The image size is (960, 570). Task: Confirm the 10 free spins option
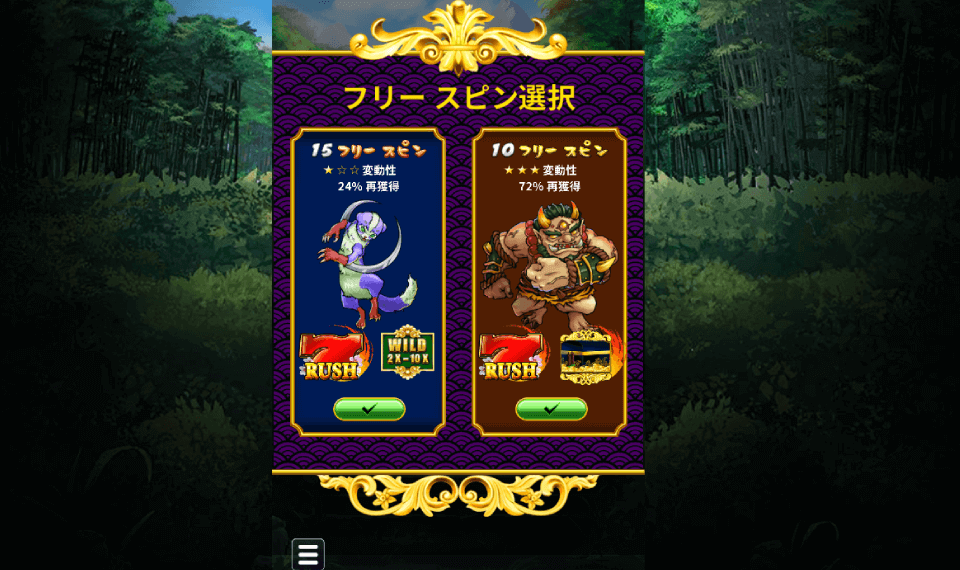click(551, 409)
